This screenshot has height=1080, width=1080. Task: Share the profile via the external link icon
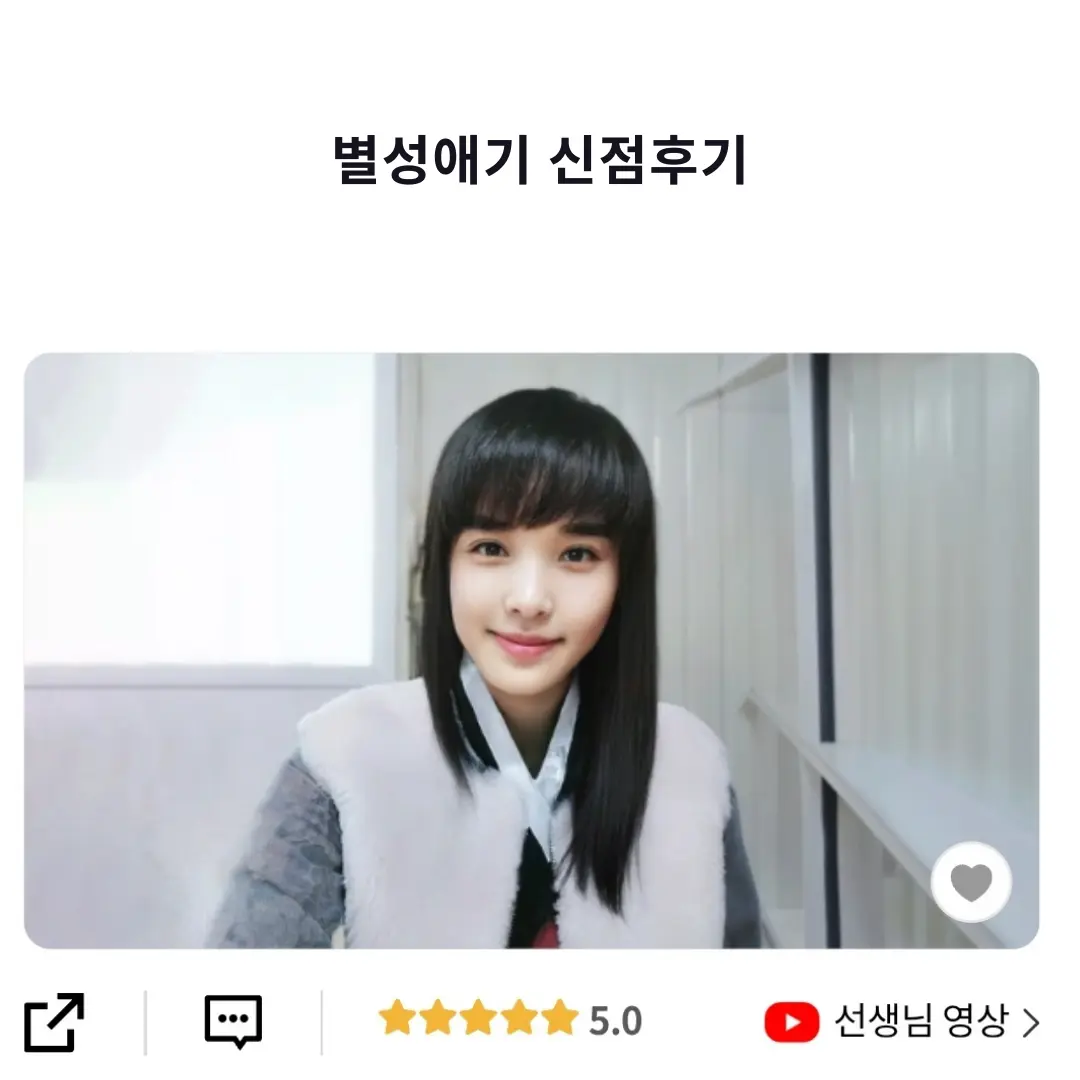(54, 1022)
